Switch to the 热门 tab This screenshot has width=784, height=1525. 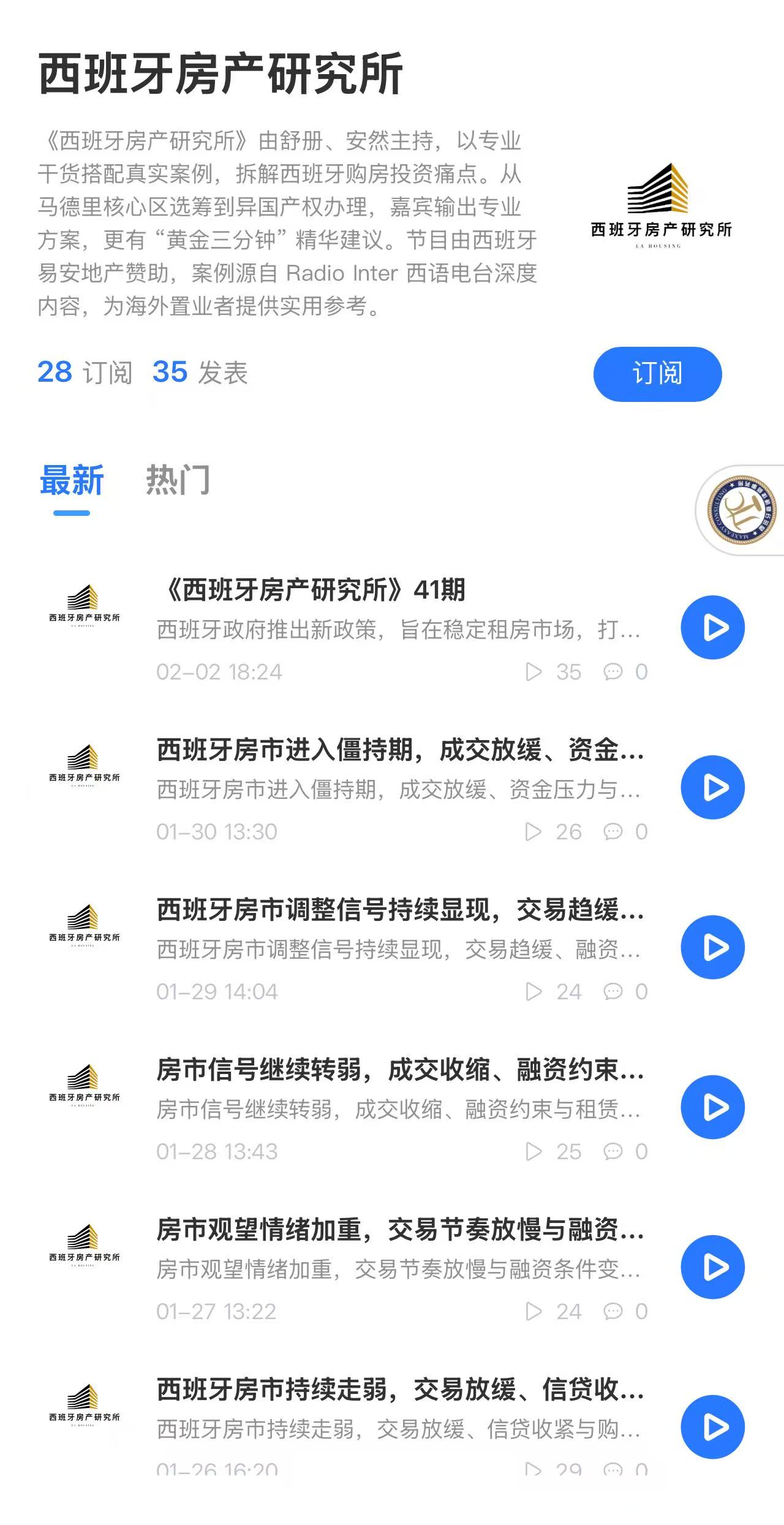point(178,480)
